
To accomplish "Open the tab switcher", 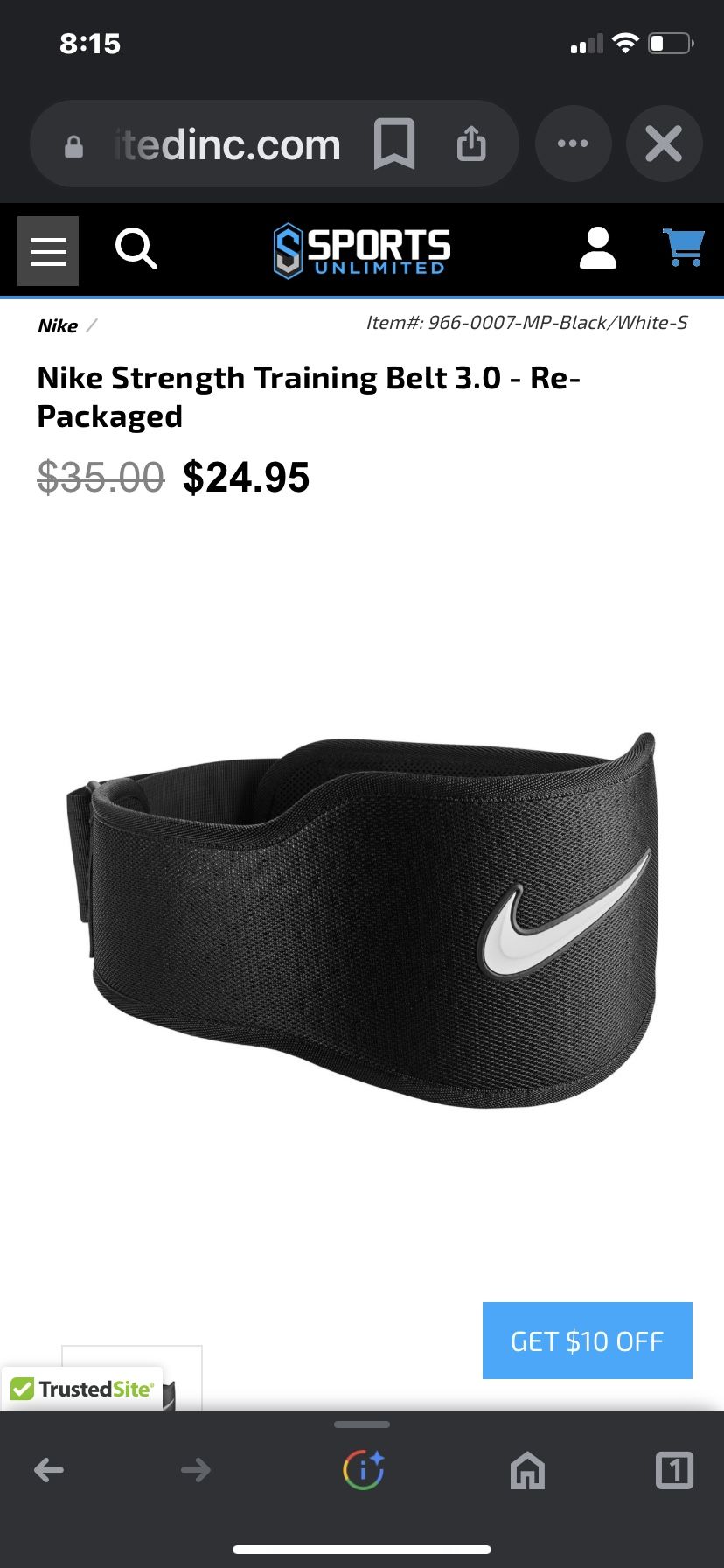I will [x=674, y=1470].
